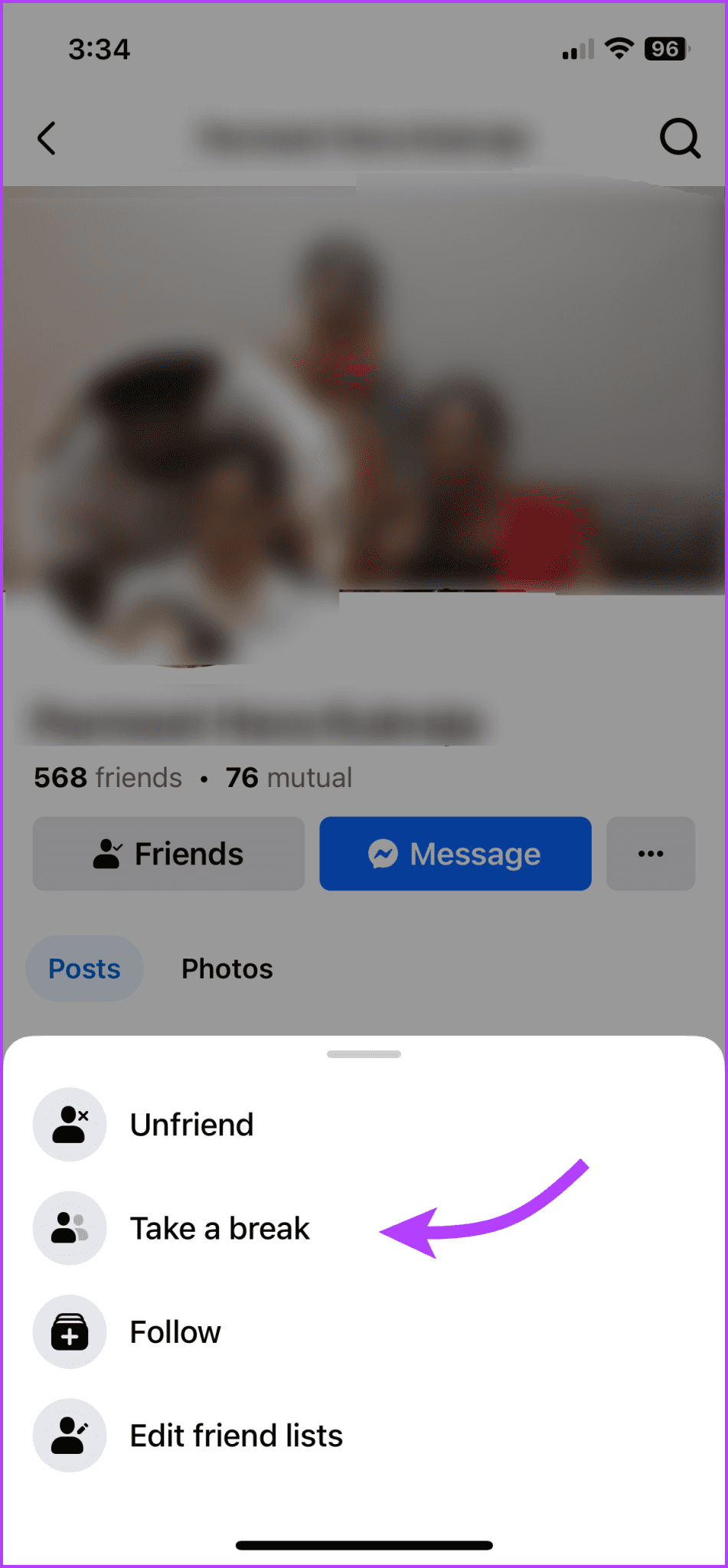Open more options with the three-dot button

[x=650, y=854]
